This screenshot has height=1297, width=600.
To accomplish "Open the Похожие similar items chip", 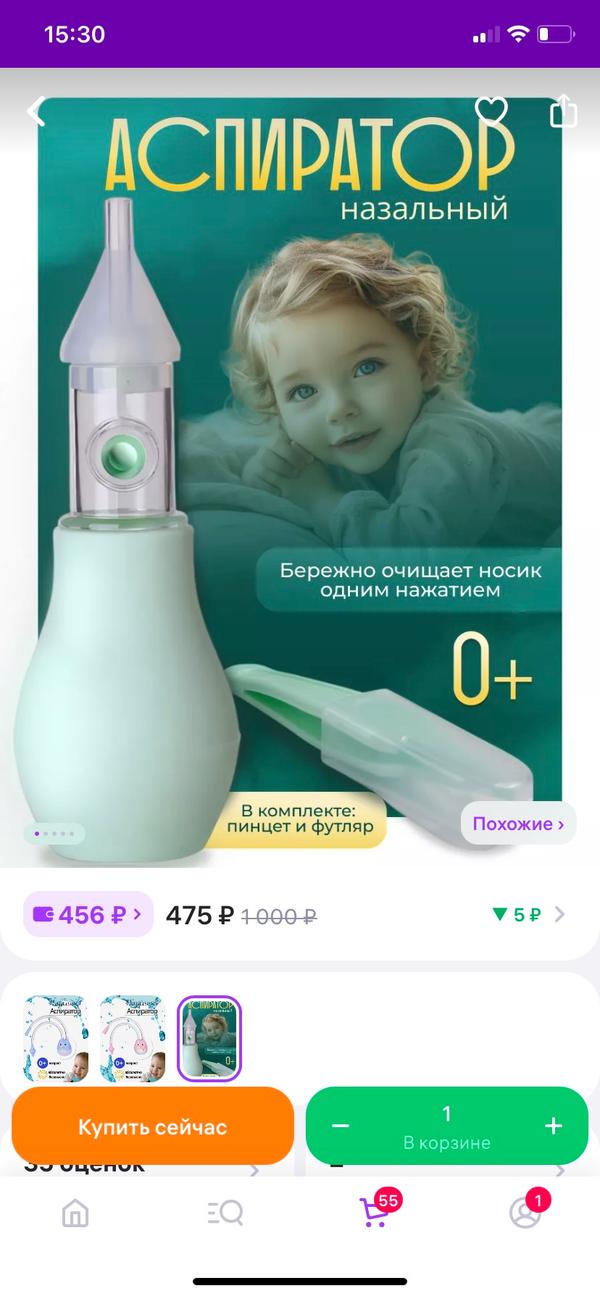I will (518, 824).
